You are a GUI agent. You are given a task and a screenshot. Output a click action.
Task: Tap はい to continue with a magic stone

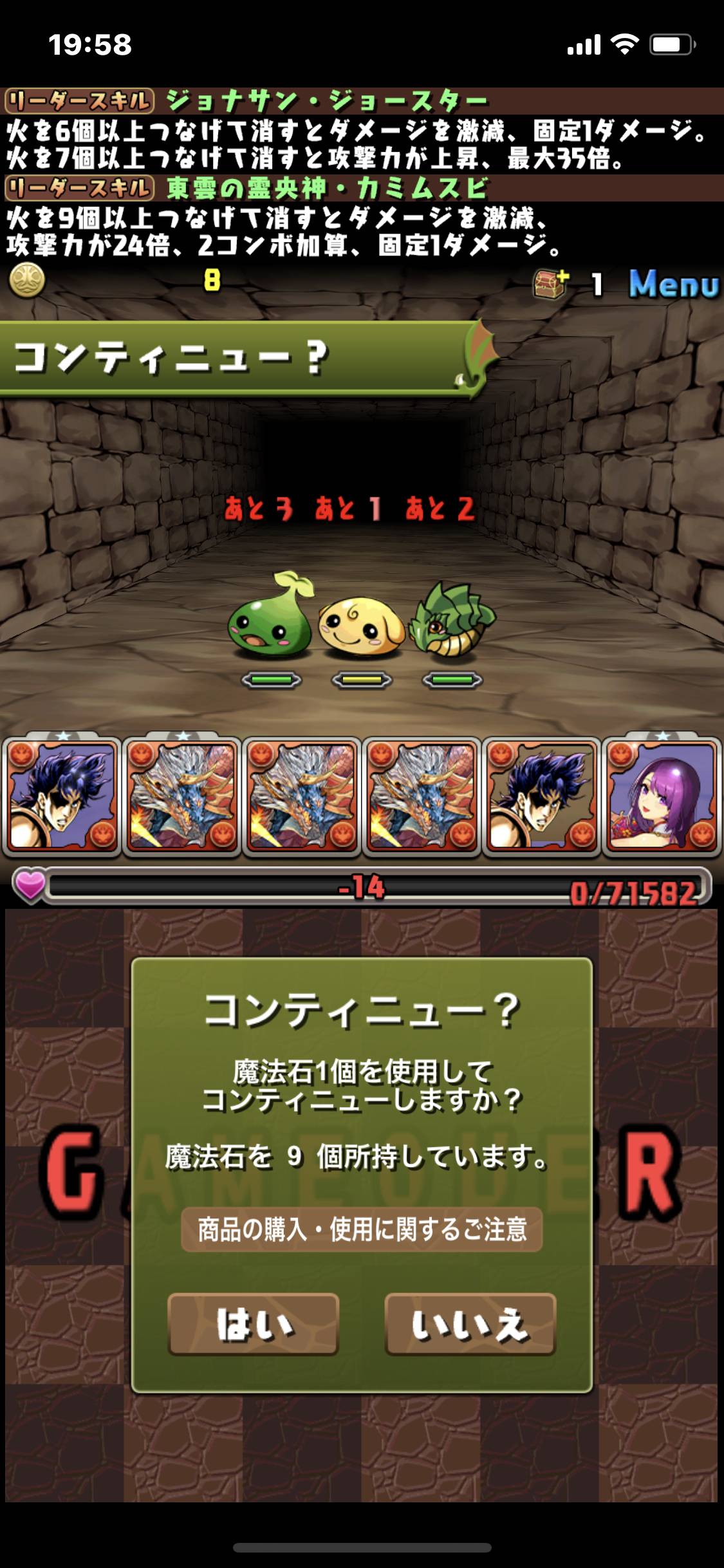[253, 1325]
